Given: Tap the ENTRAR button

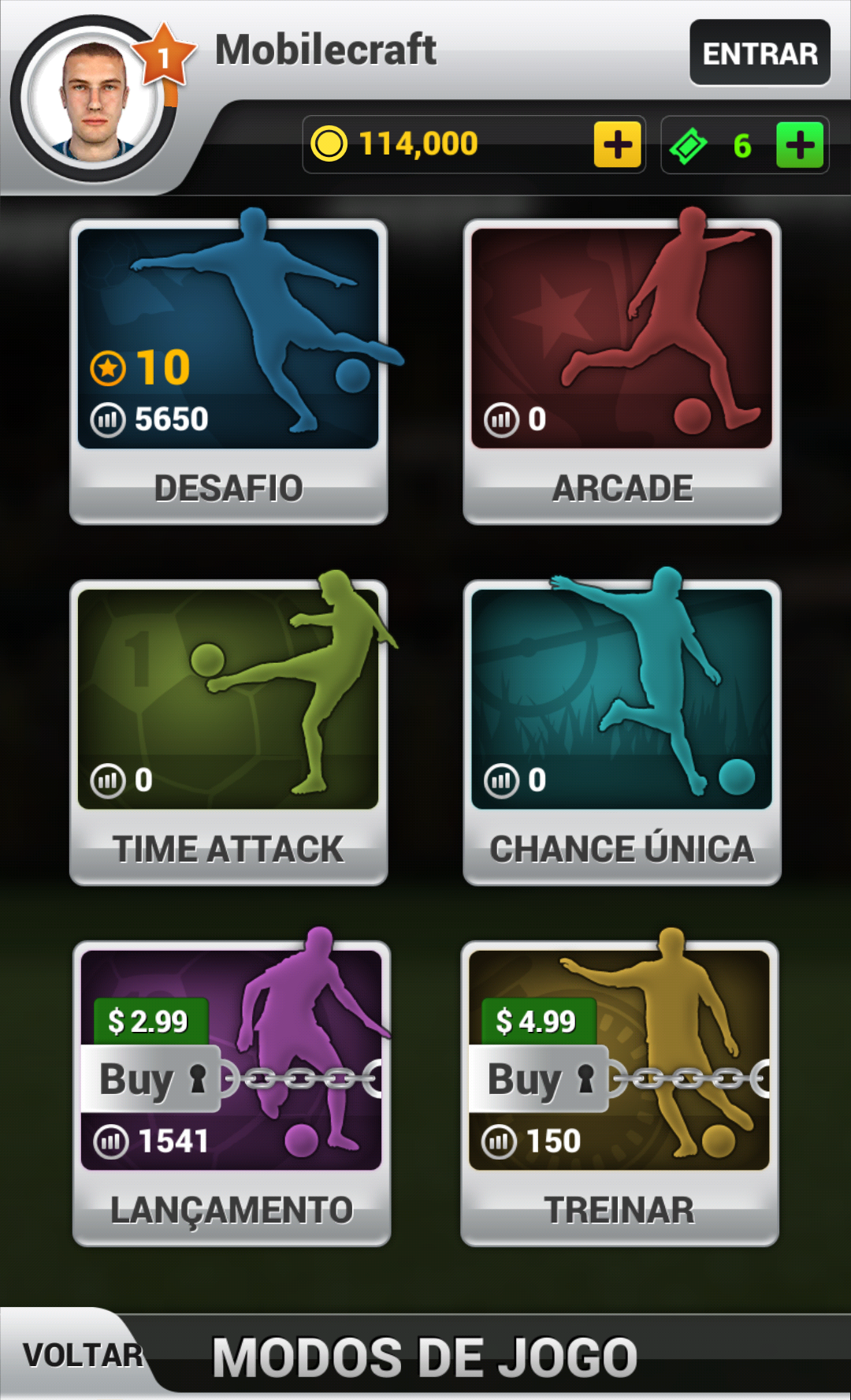Looking at the screenshot, I should (x=760, y=53).
